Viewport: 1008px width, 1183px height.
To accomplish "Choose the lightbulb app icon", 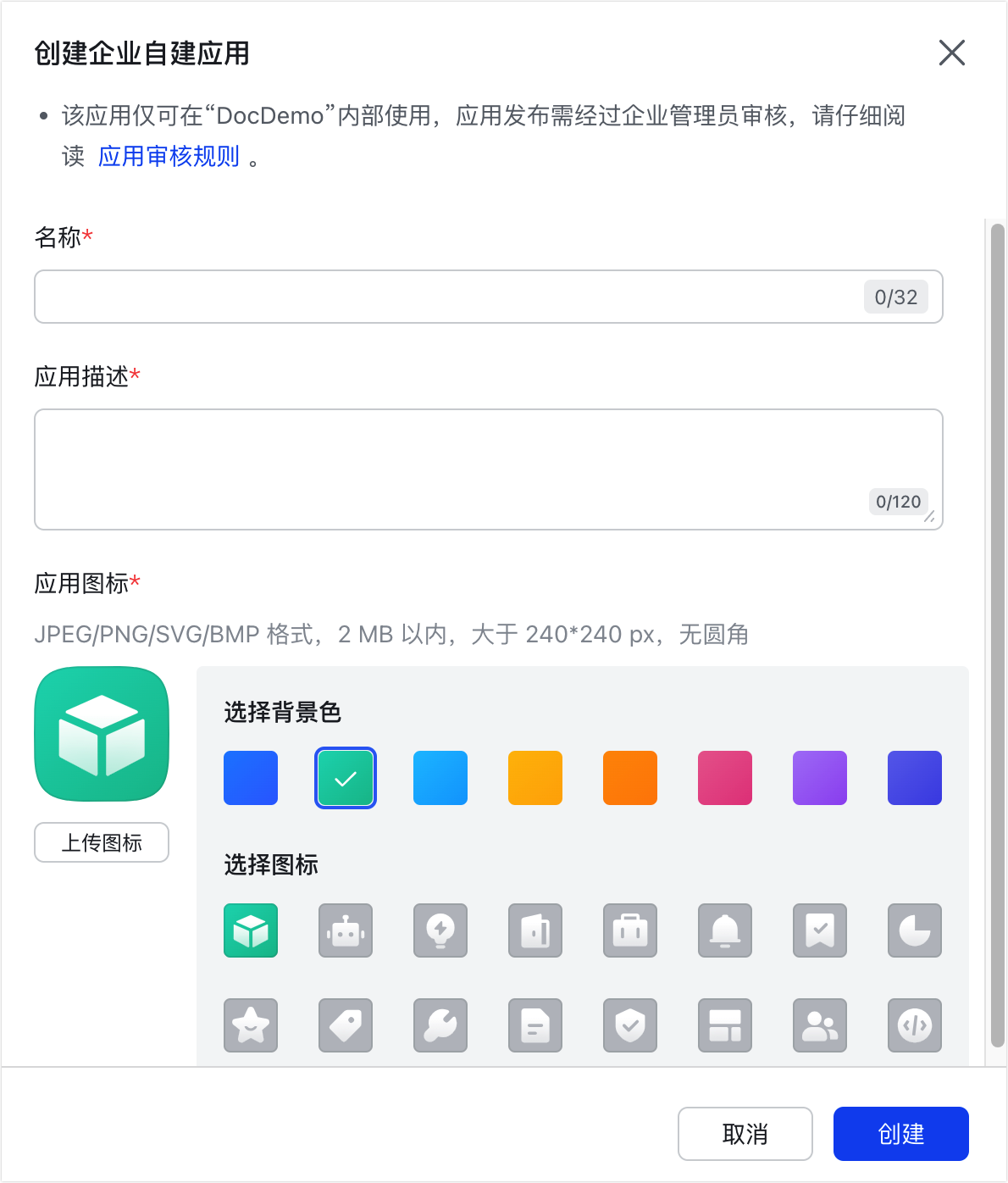I will [440, 930].
